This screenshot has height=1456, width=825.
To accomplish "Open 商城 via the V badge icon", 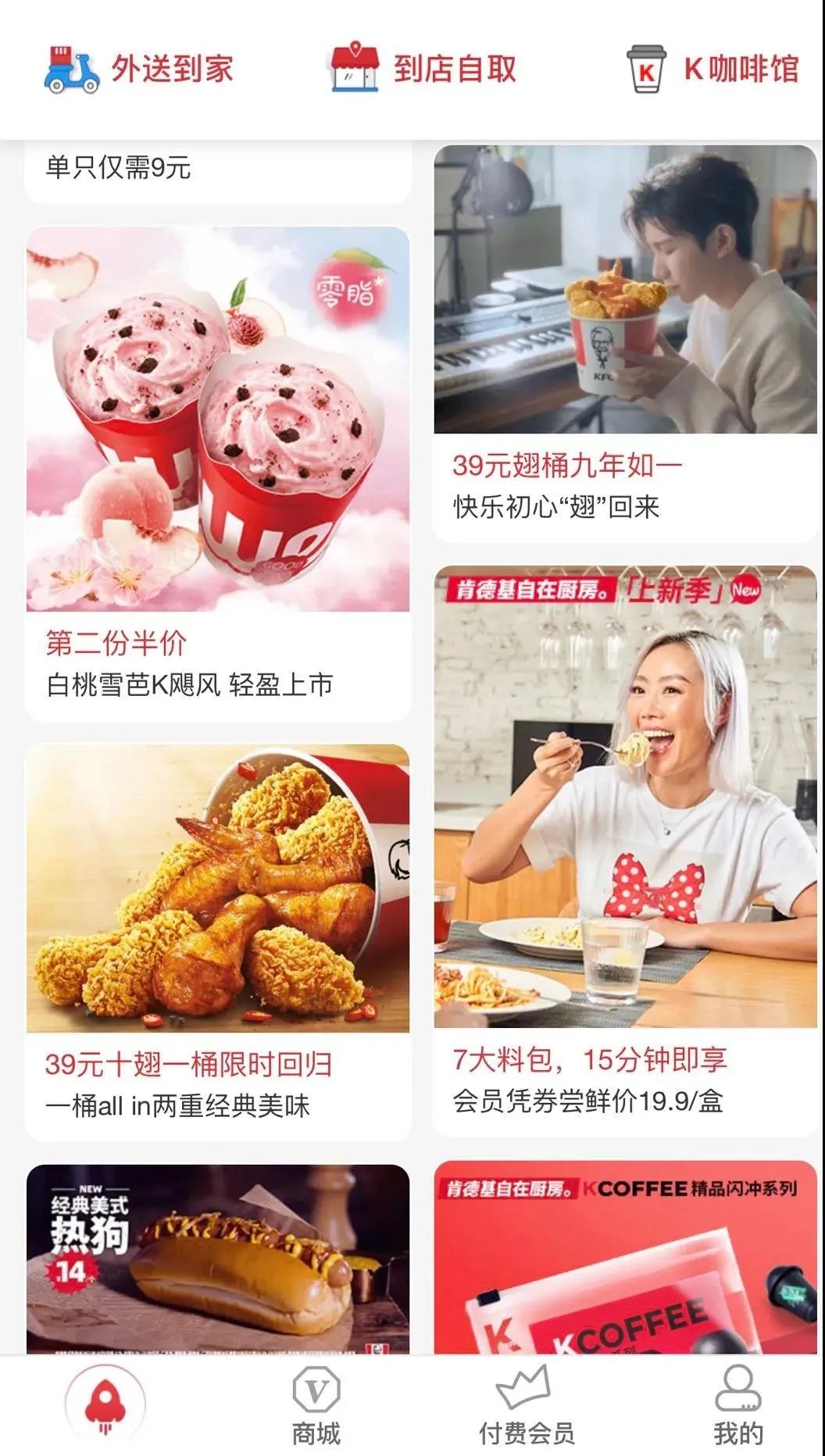I will [316, 1389].
